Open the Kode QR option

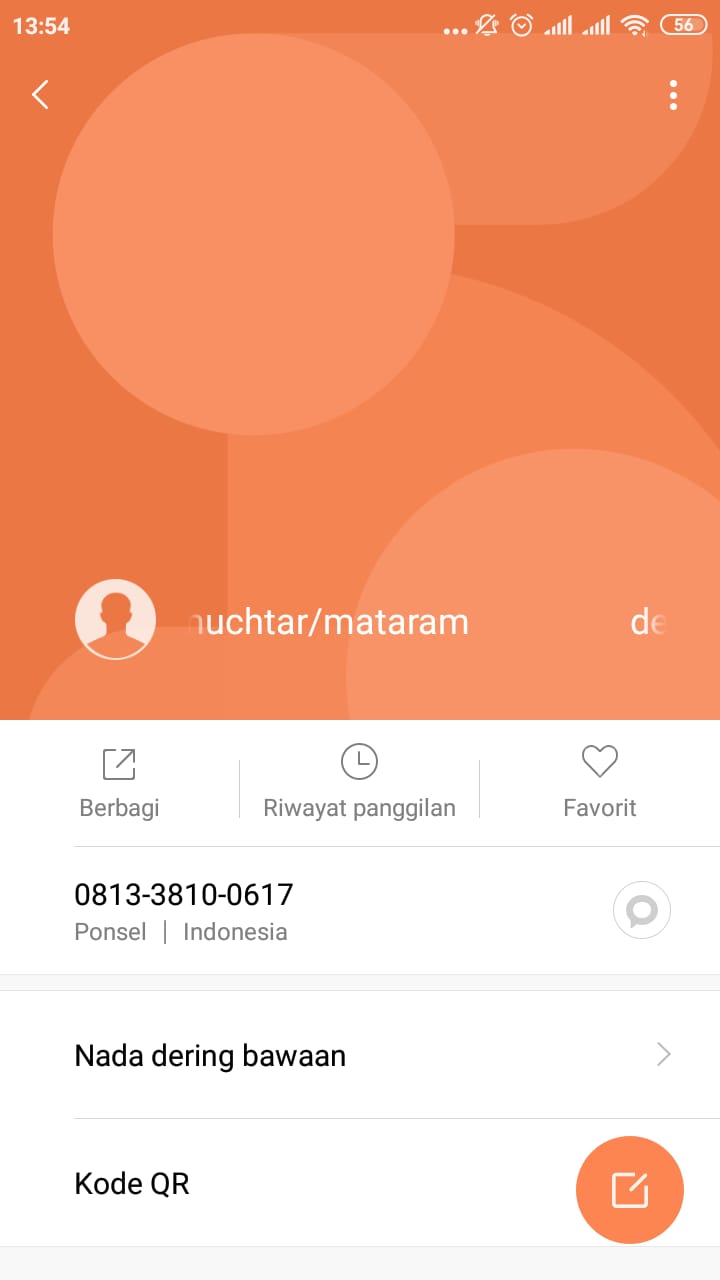coord(131,1183)
